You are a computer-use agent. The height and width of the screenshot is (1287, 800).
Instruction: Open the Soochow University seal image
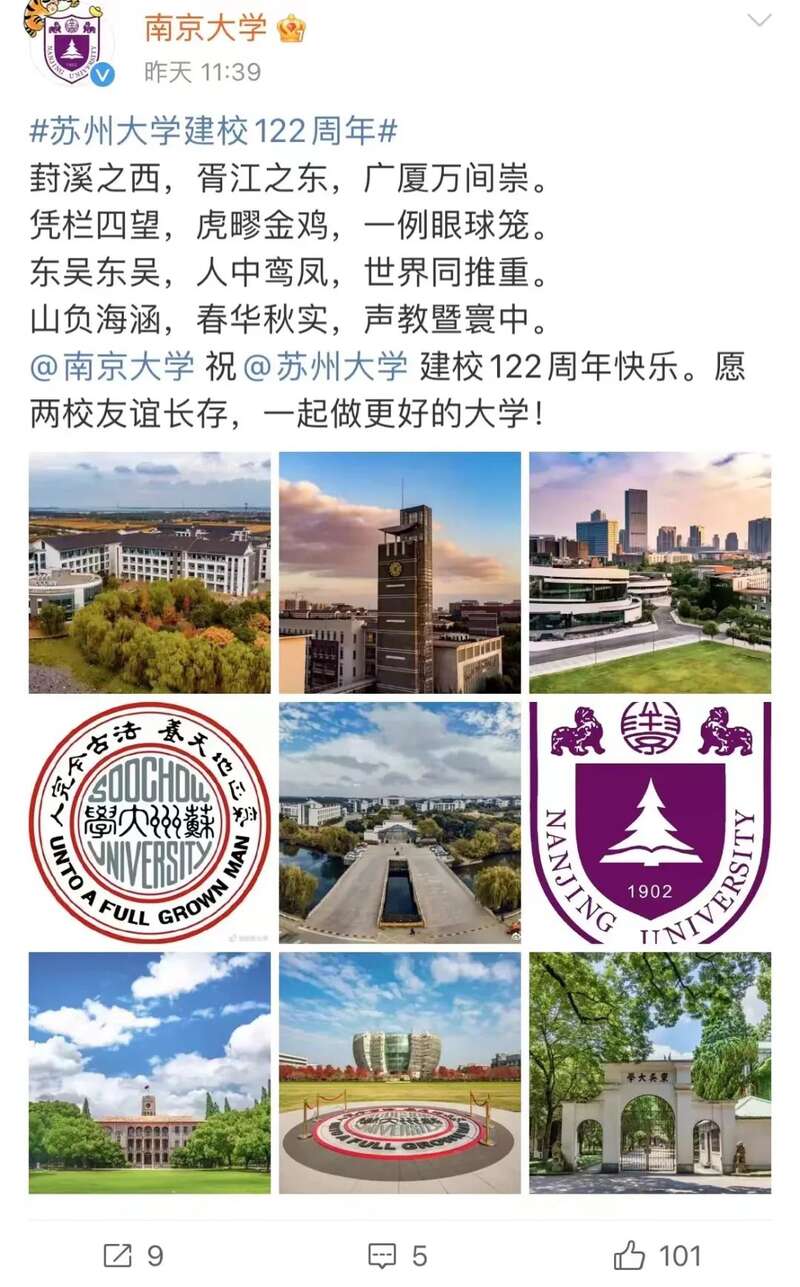pos(150,823)
